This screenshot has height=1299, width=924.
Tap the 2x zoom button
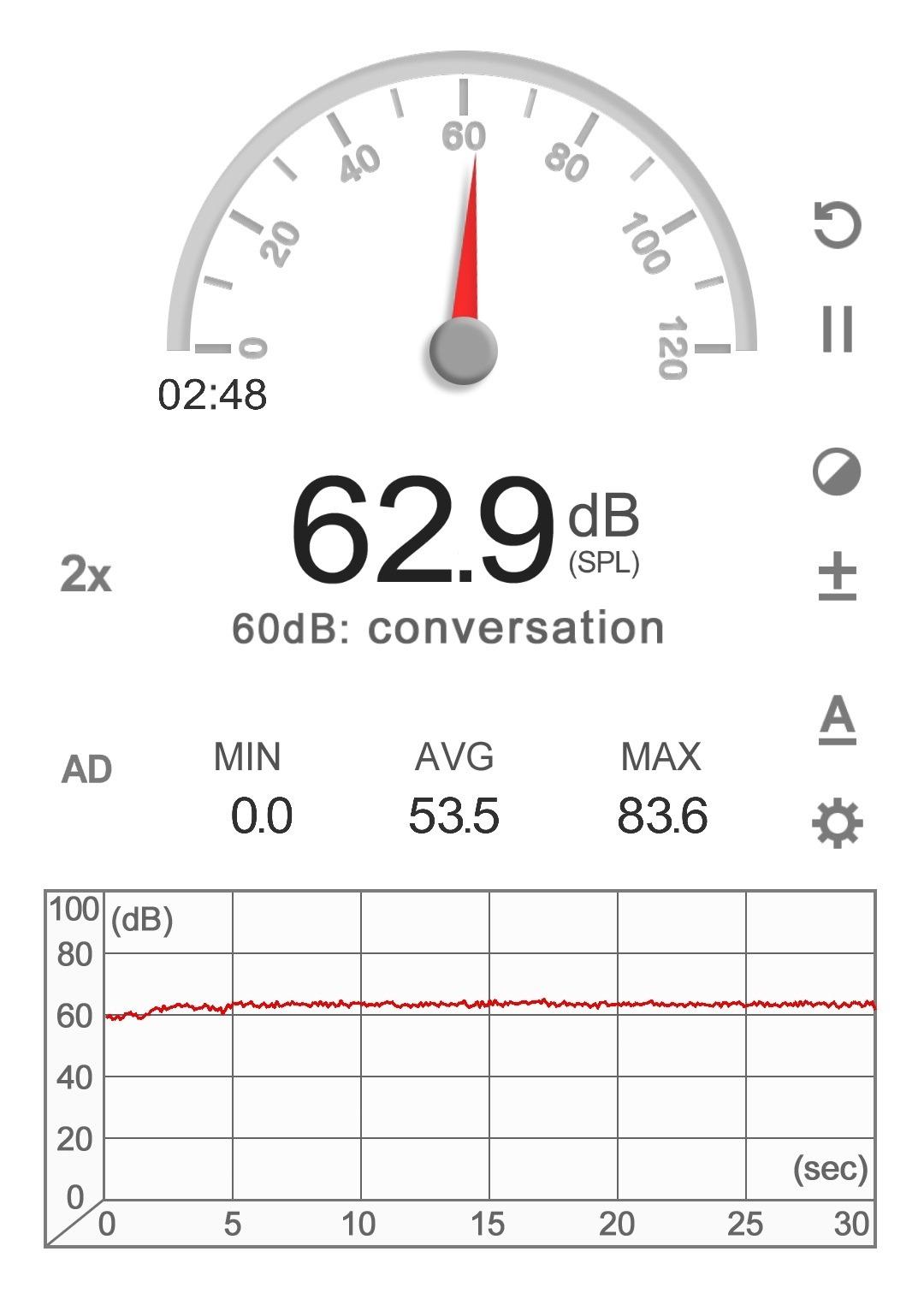click(x=86, y=574)
